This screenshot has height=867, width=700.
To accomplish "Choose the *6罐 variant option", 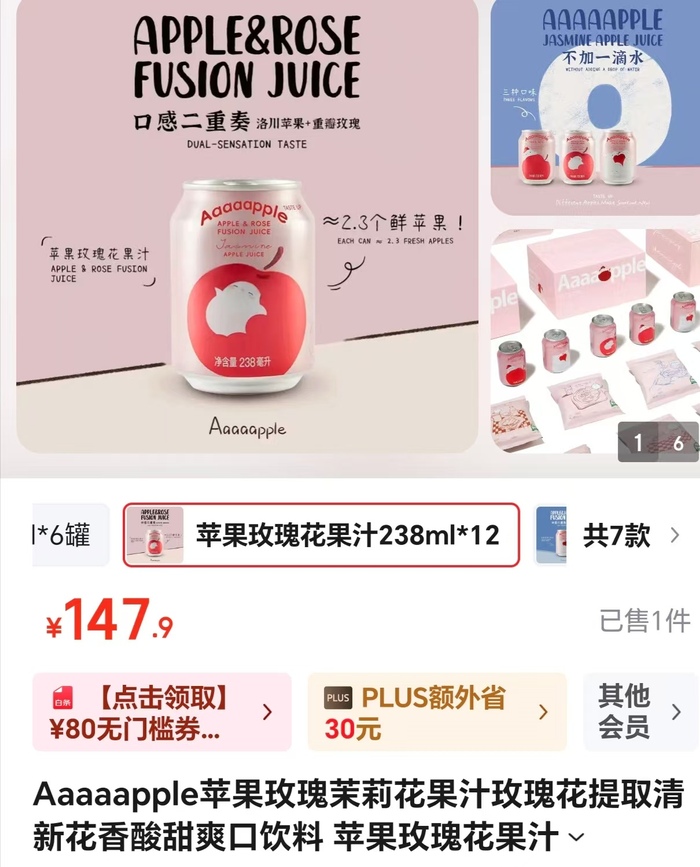I will [x=68, y=535].
